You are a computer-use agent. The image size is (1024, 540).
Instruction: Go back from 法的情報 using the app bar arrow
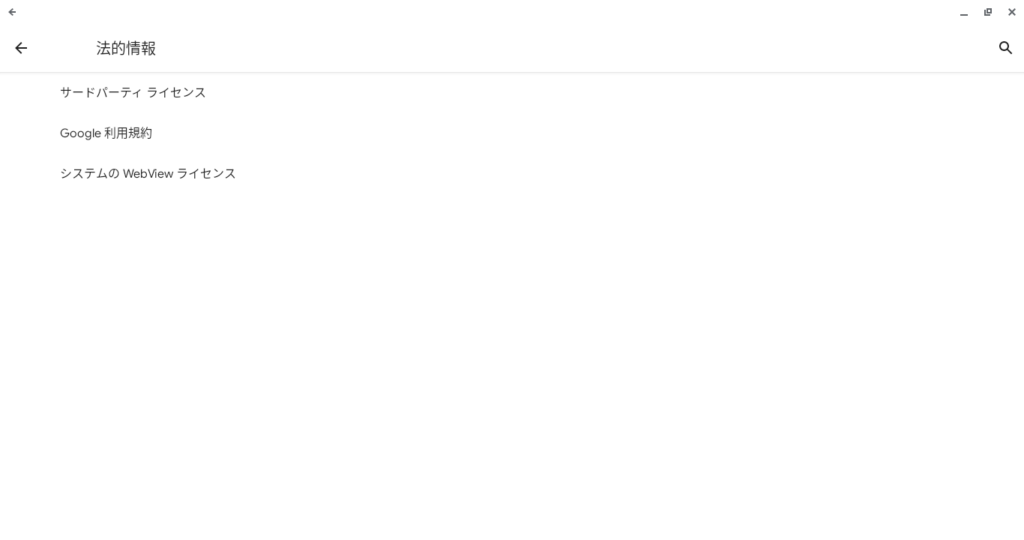pyautogui.click(x=21, y=48)
